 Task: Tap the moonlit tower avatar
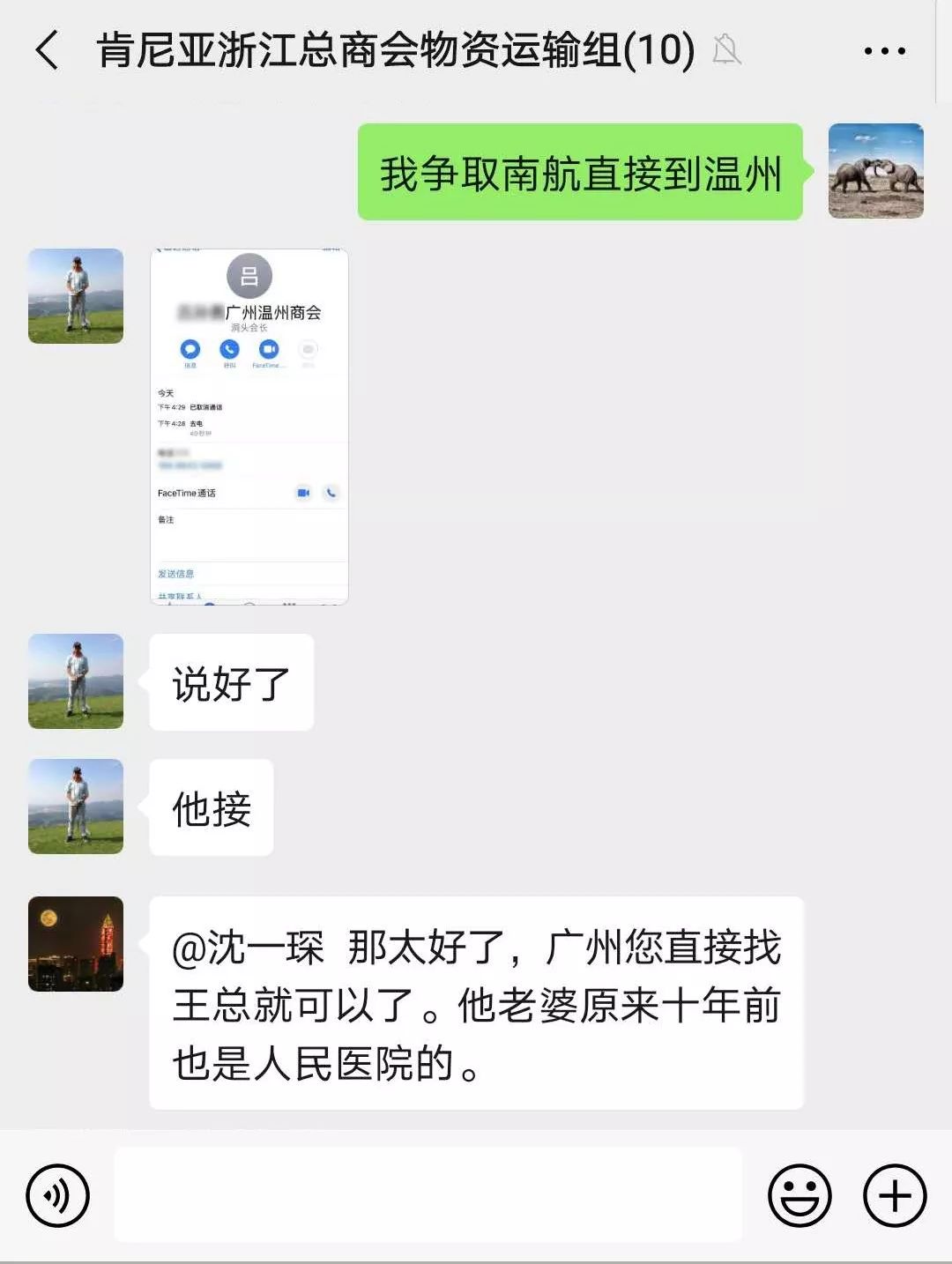pyautogui.click(x=75, y=943)
